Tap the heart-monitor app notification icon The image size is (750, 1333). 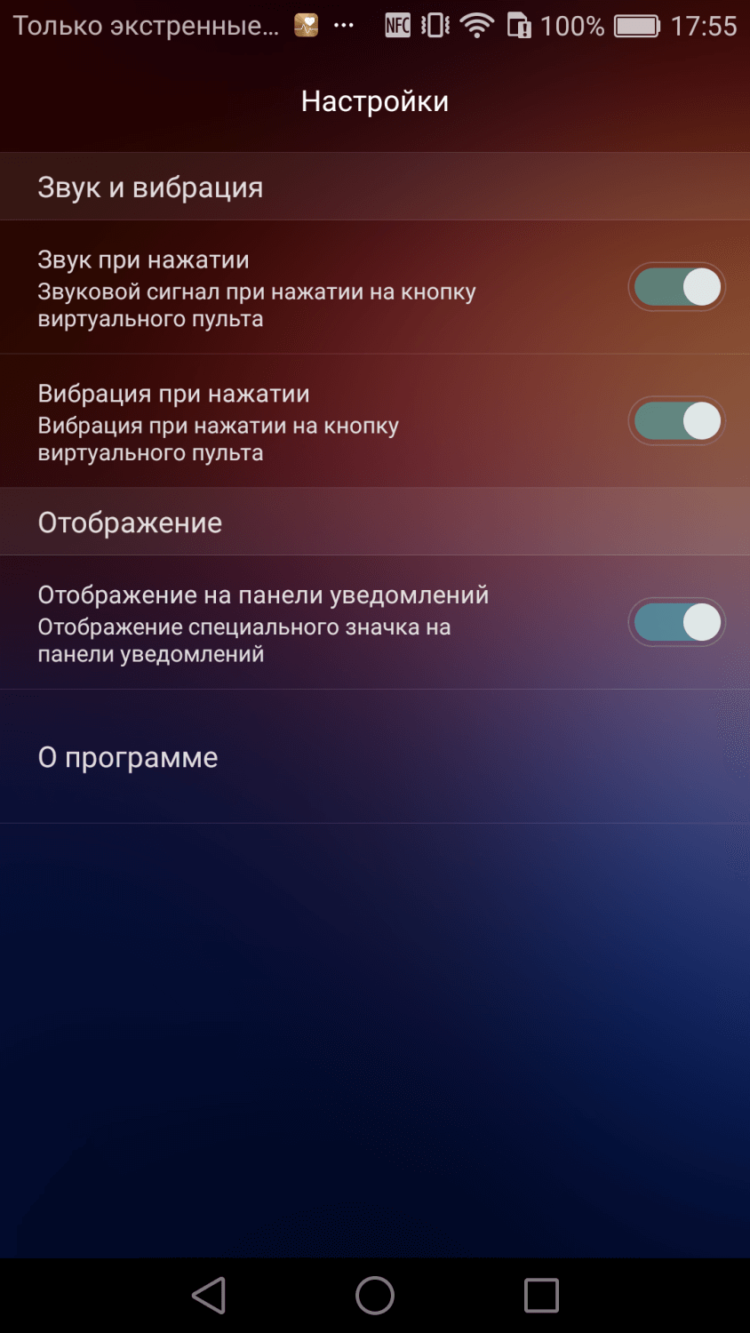[x=305, y=25]
